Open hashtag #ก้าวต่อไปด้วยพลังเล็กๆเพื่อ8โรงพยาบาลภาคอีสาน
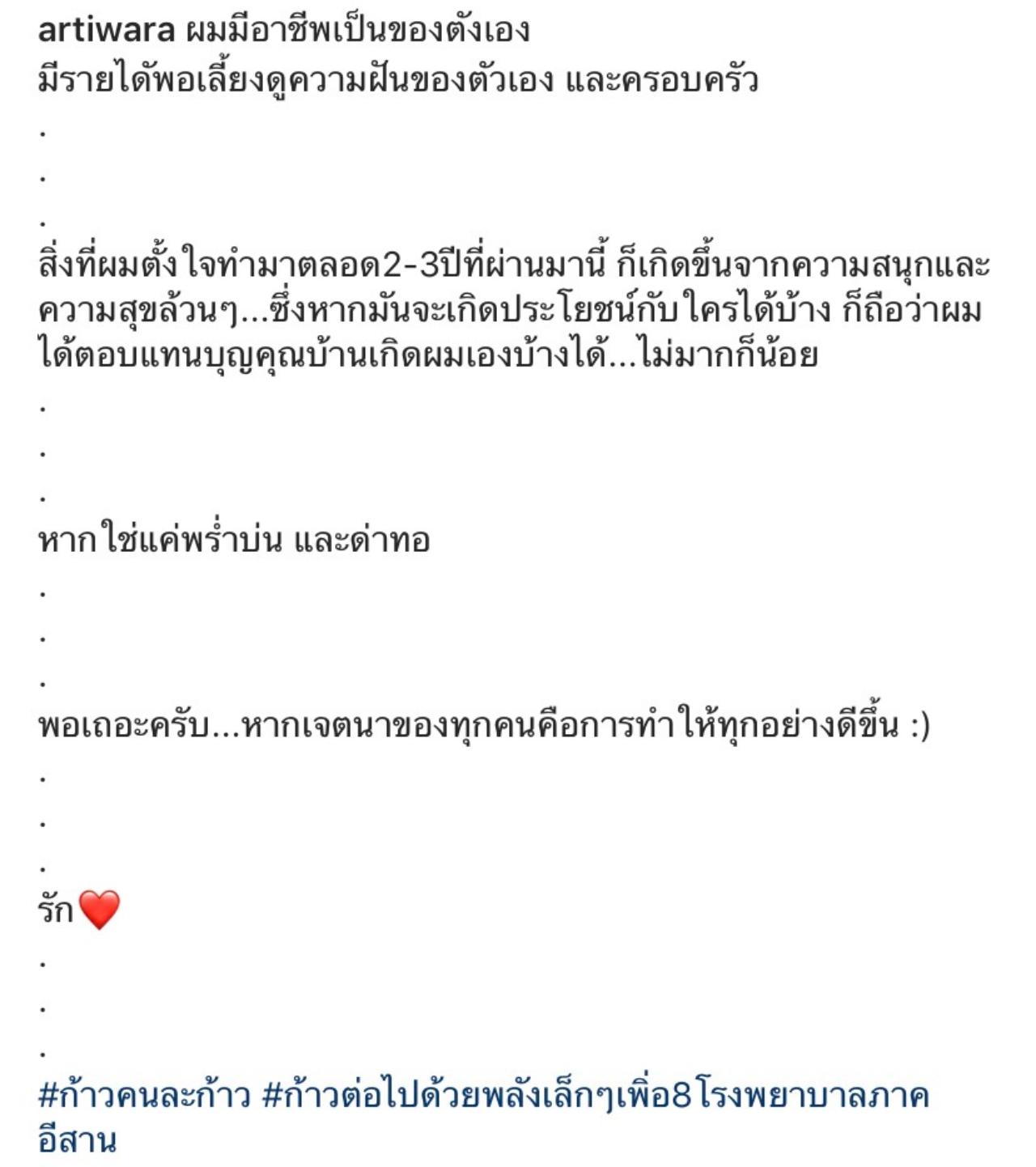The image size is (1036, 1167). pos(595,1096)
